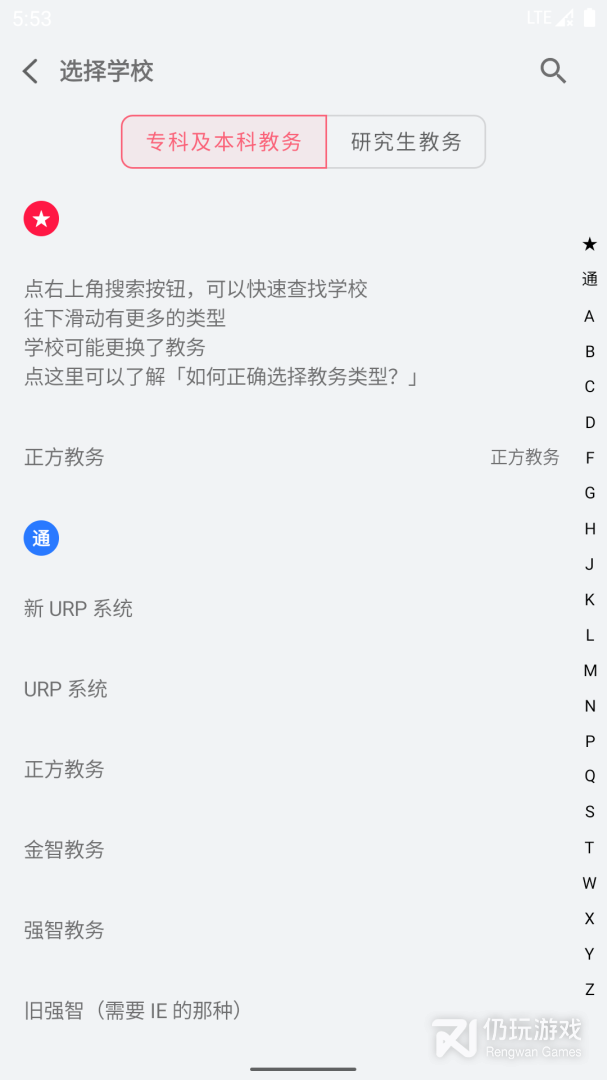Jump to letter A in index

point(589,316)
